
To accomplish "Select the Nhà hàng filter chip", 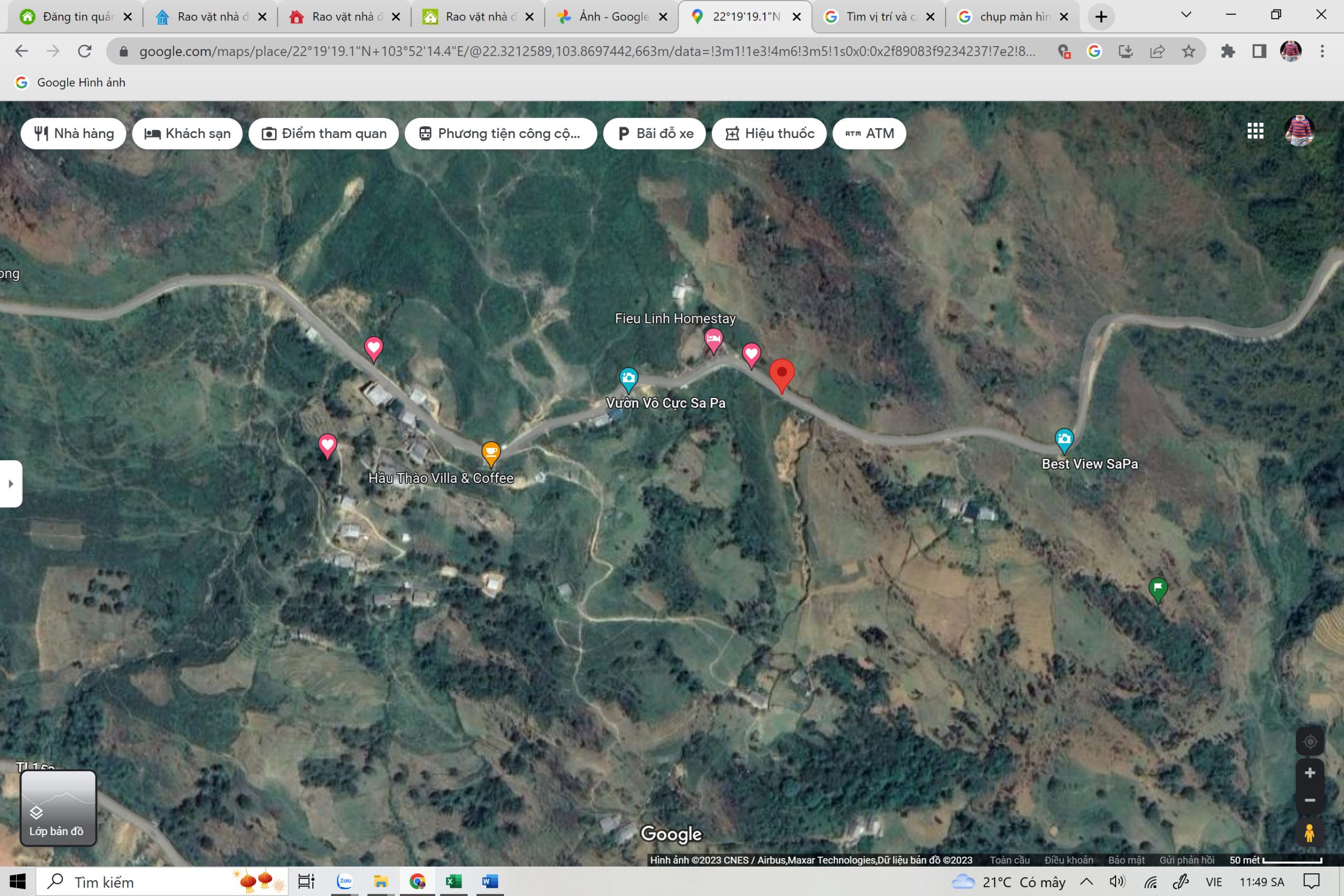I will click(73, 134).
